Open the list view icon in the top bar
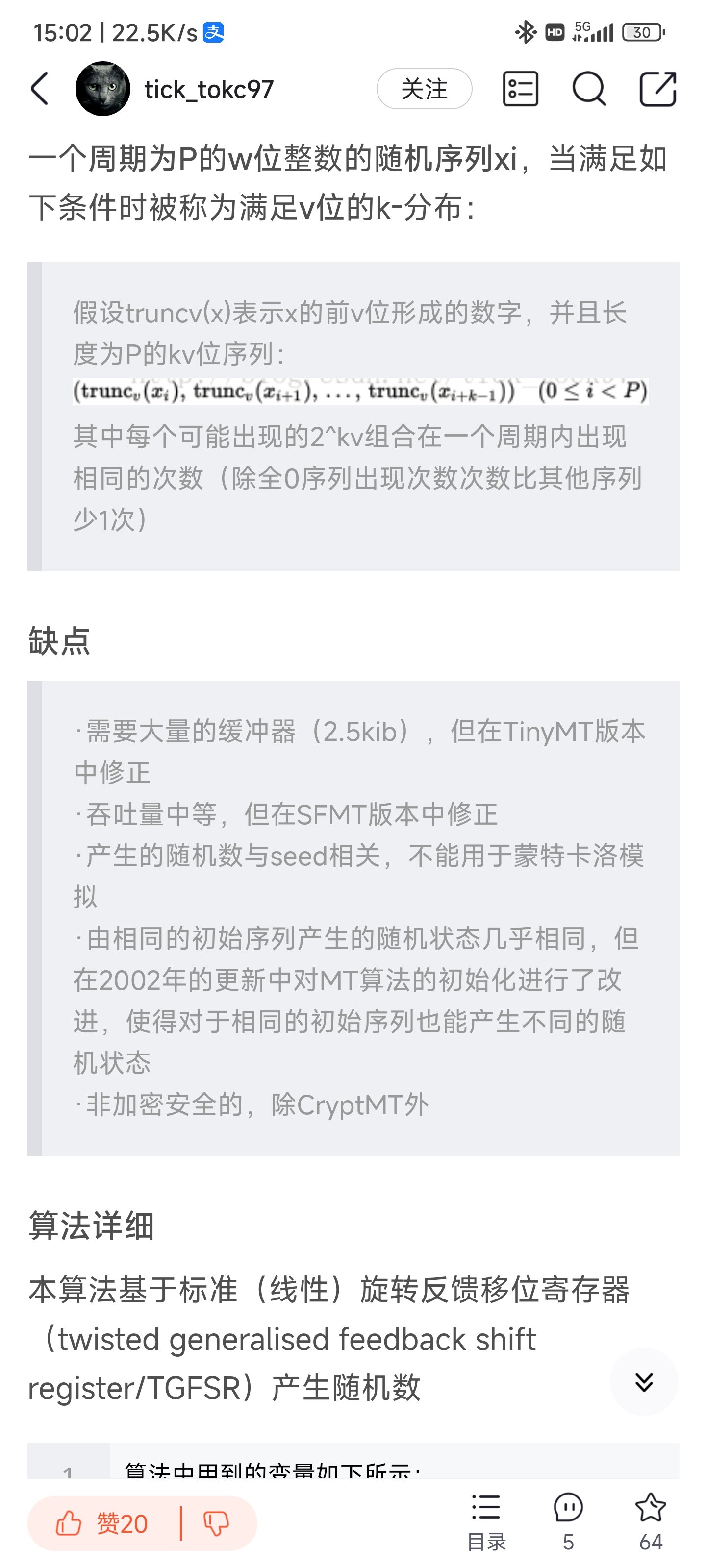Image resolution: width=706 pixels, height=1568 pixels. tap(520, 89)
